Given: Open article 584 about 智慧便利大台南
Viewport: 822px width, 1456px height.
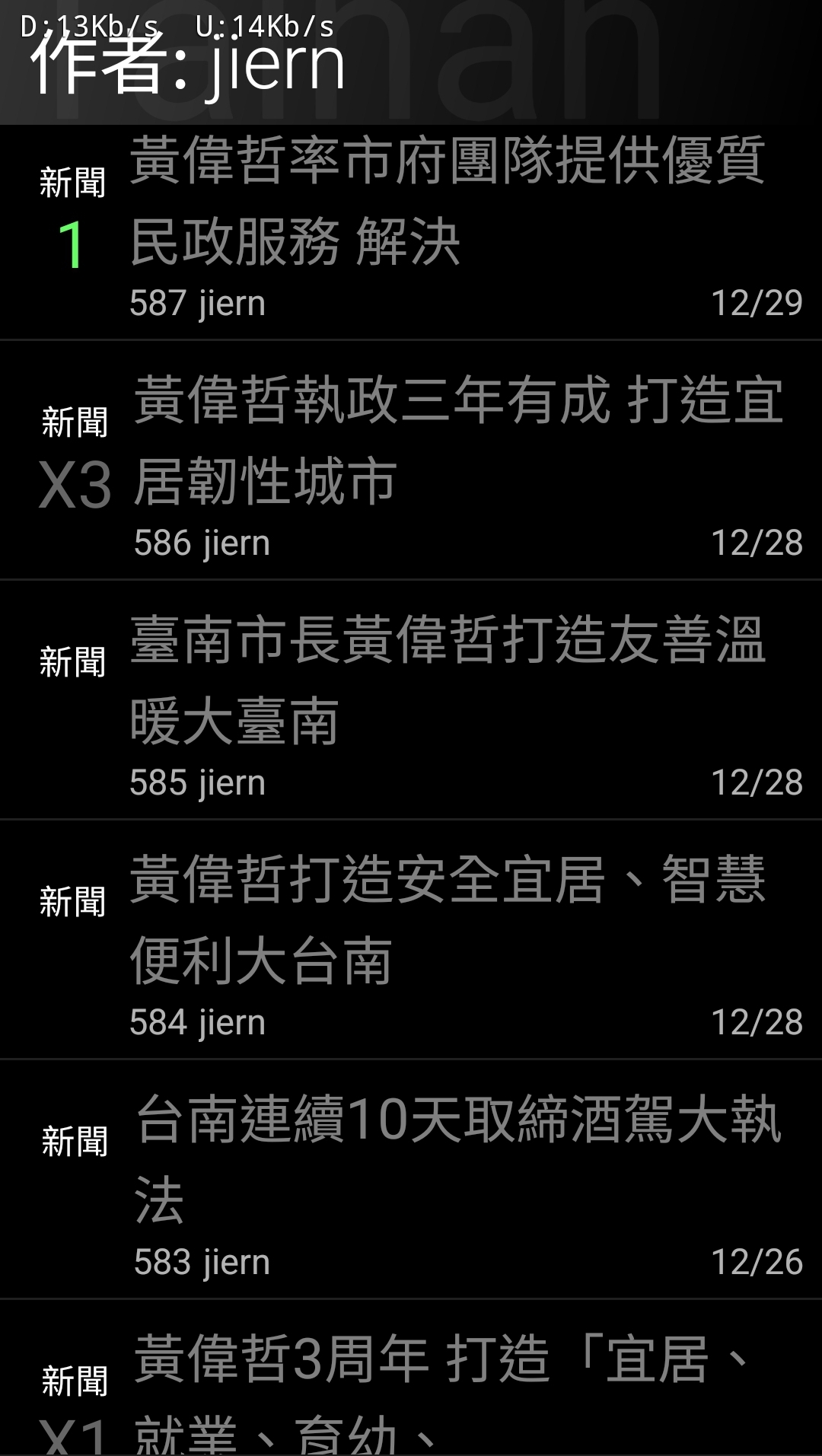Looking at the screenshot, I should (447, 921).
